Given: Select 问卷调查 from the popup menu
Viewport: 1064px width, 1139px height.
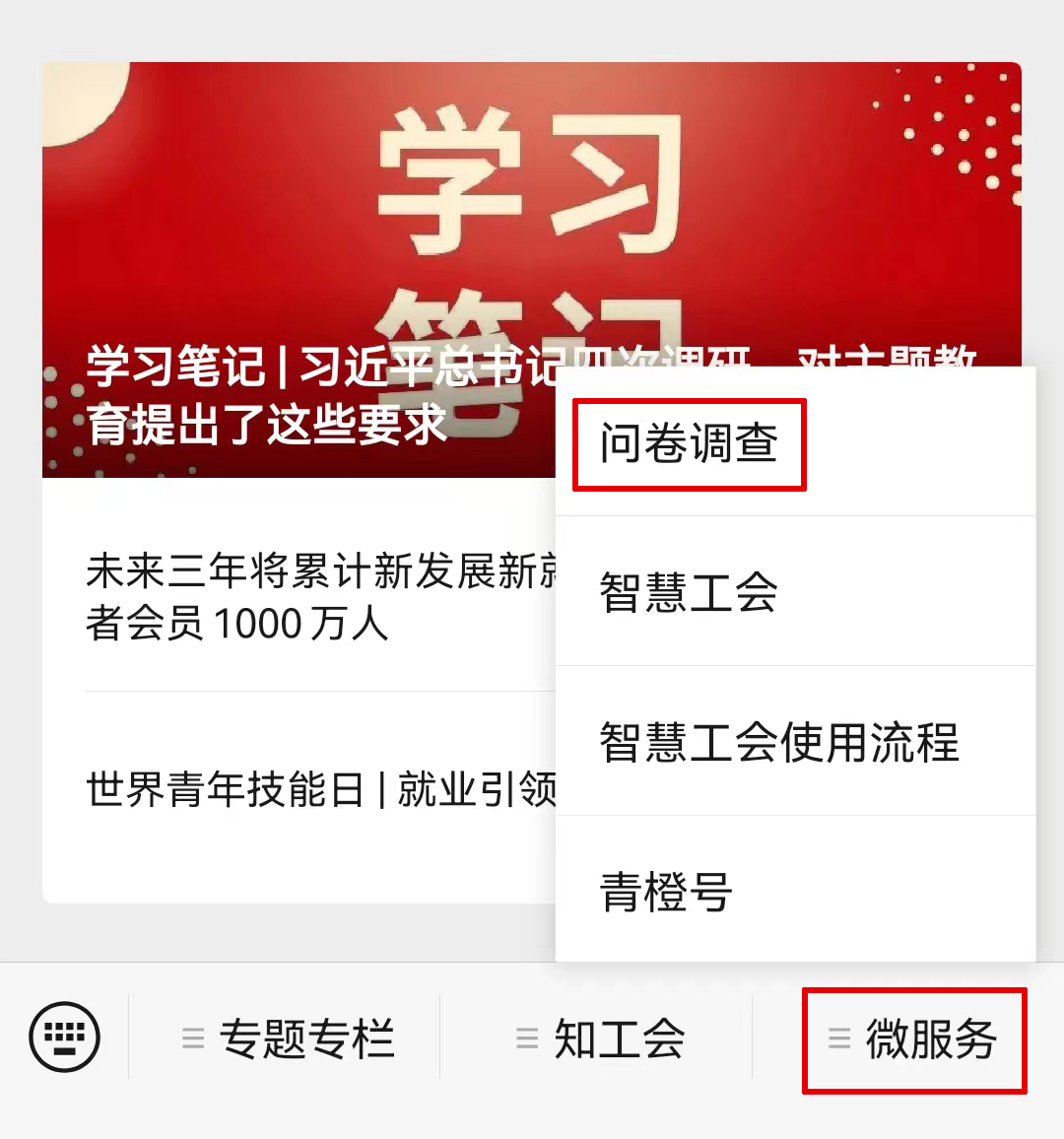Looking at the screenshot, I should 689,443.
